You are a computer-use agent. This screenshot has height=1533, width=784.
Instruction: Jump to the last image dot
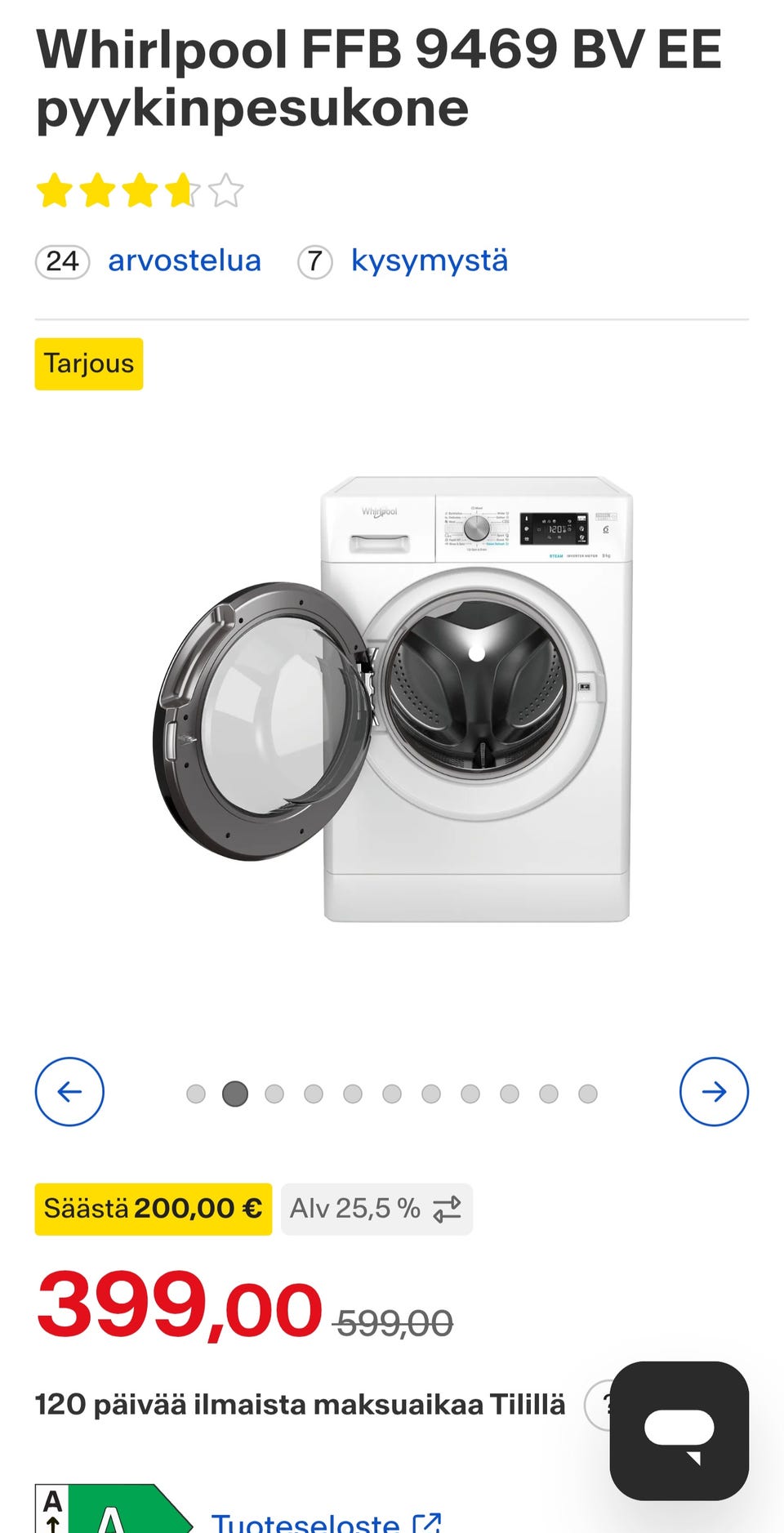(588, 1094)
